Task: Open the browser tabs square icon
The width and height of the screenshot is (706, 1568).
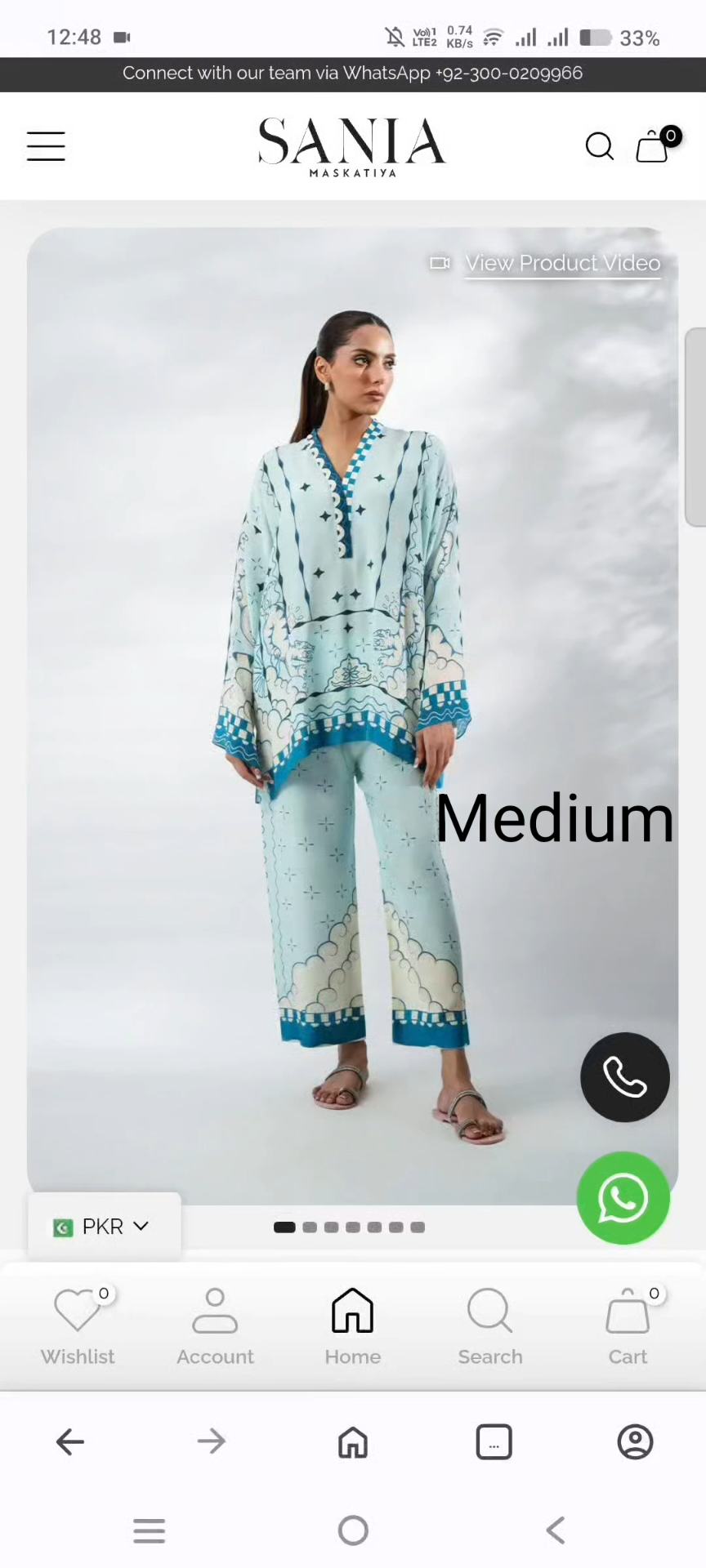Action: pos(494,1441)
